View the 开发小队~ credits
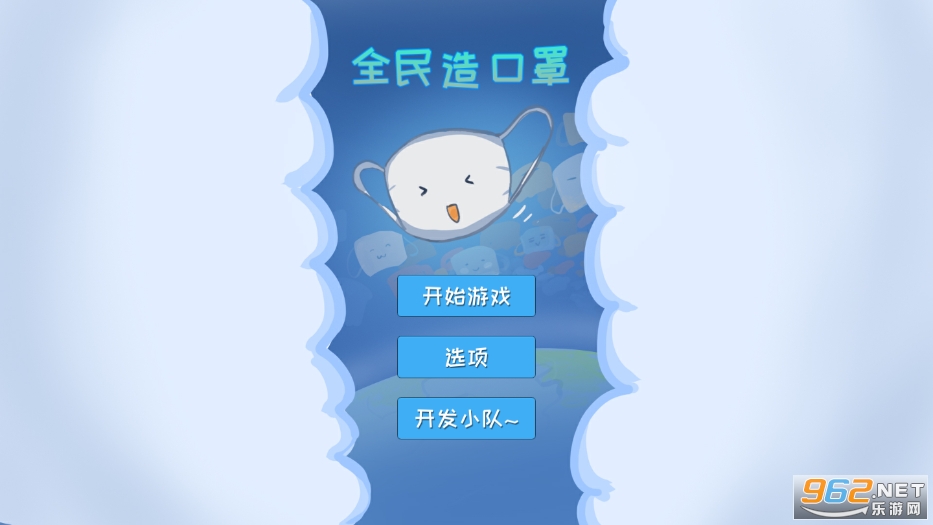Screen dimensions: 933x525 (x=466, y=418)
